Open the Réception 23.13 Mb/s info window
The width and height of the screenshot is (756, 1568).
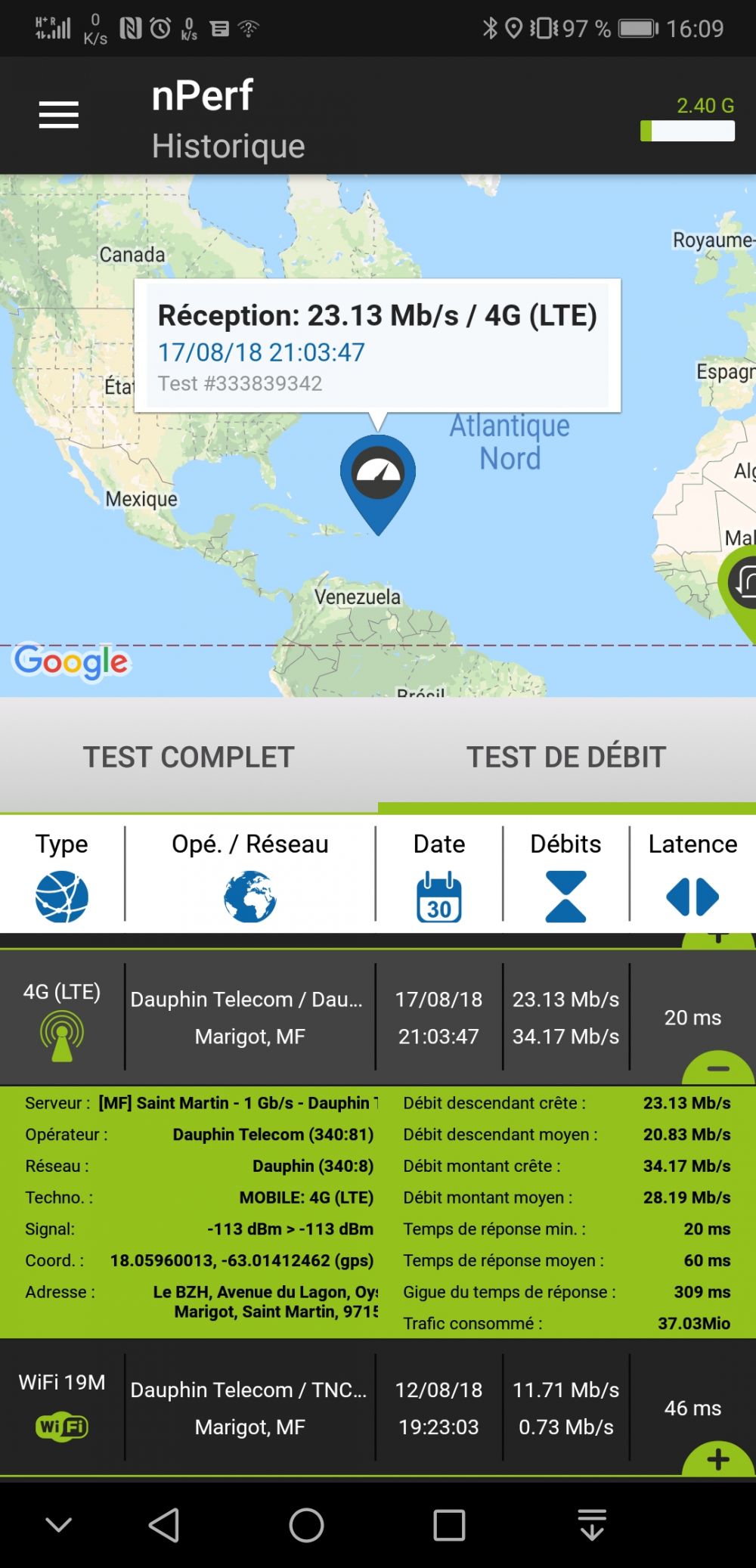pyautogui.click(x=377, y=346)
